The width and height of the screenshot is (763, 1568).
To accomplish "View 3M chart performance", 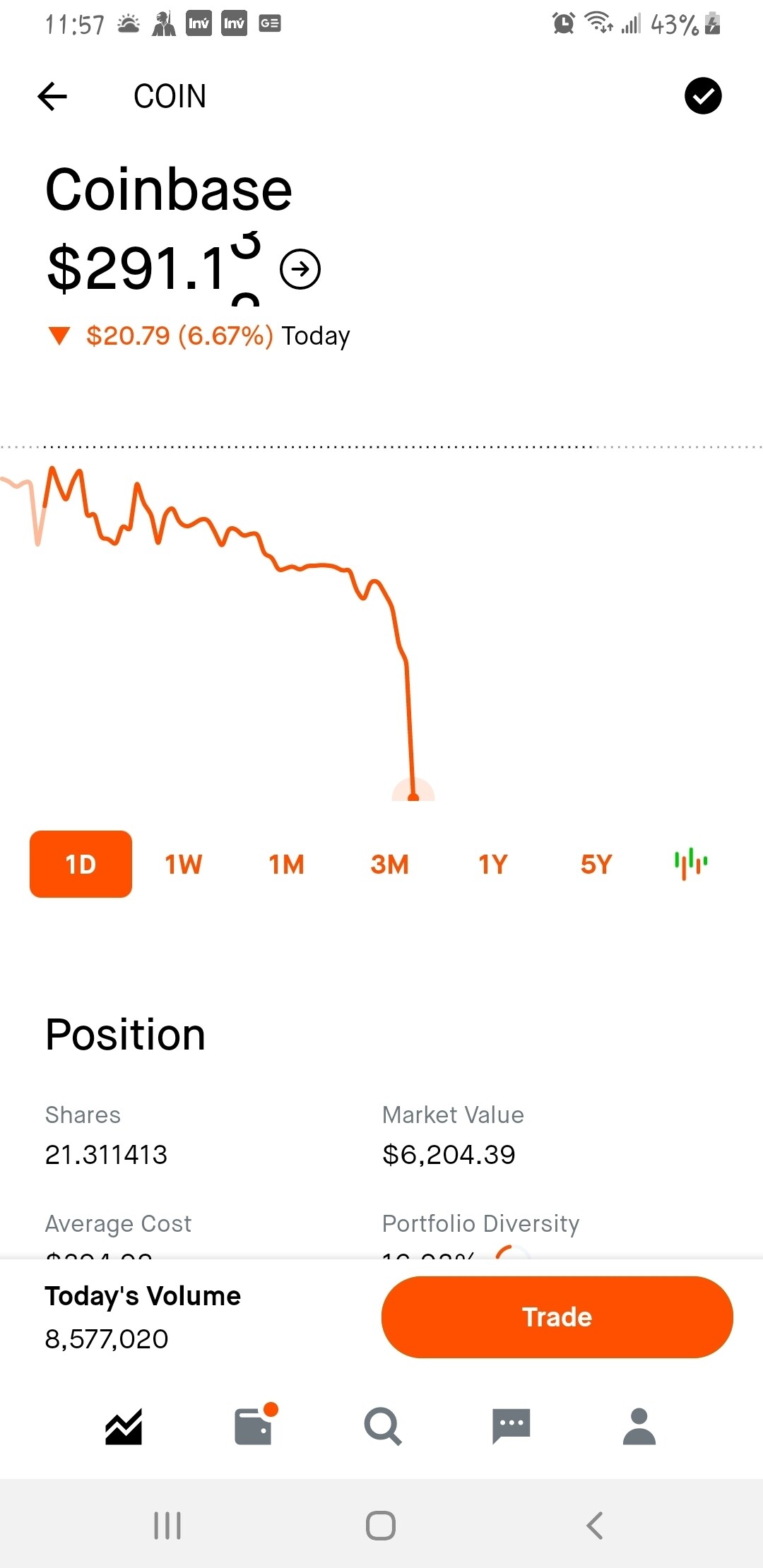I will [389, 864].
